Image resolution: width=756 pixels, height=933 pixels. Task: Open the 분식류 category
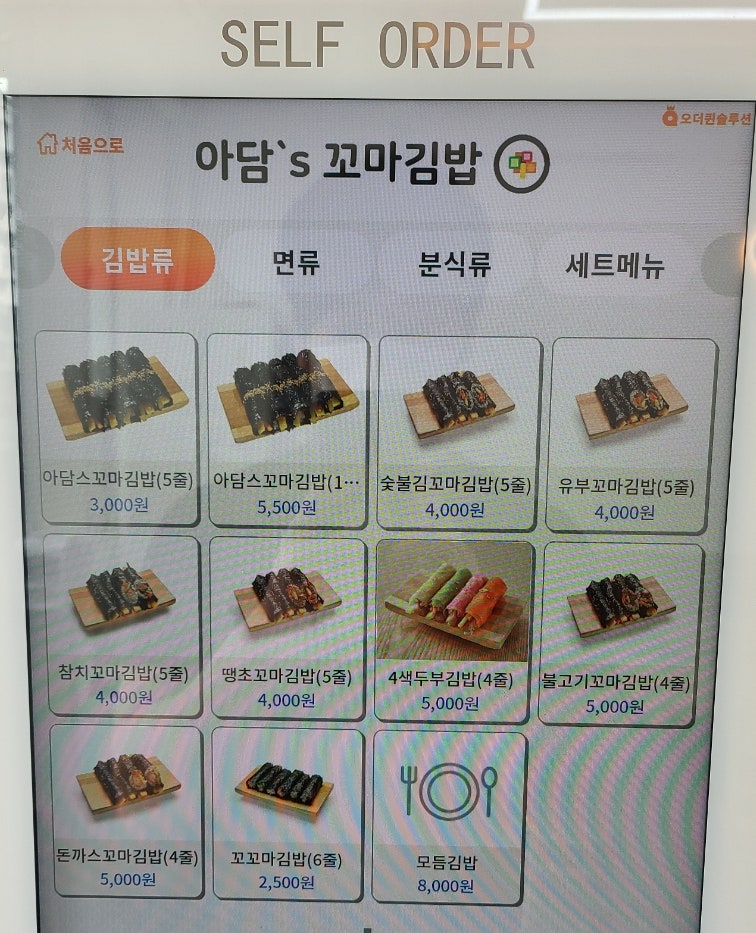(454, 264)
